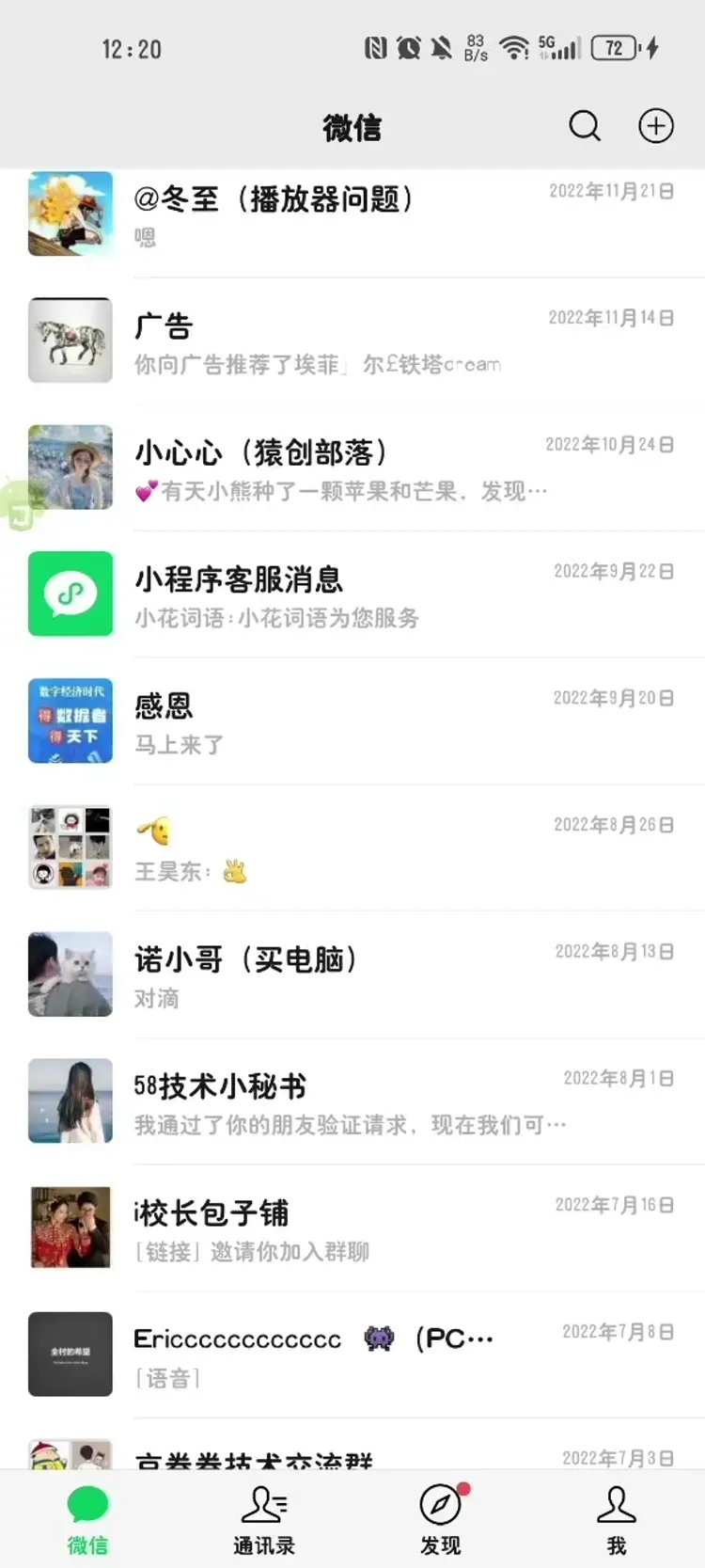705x1568 pixels.
Task: Tap the plus icon to add new
Action: [x=655, y=126]
